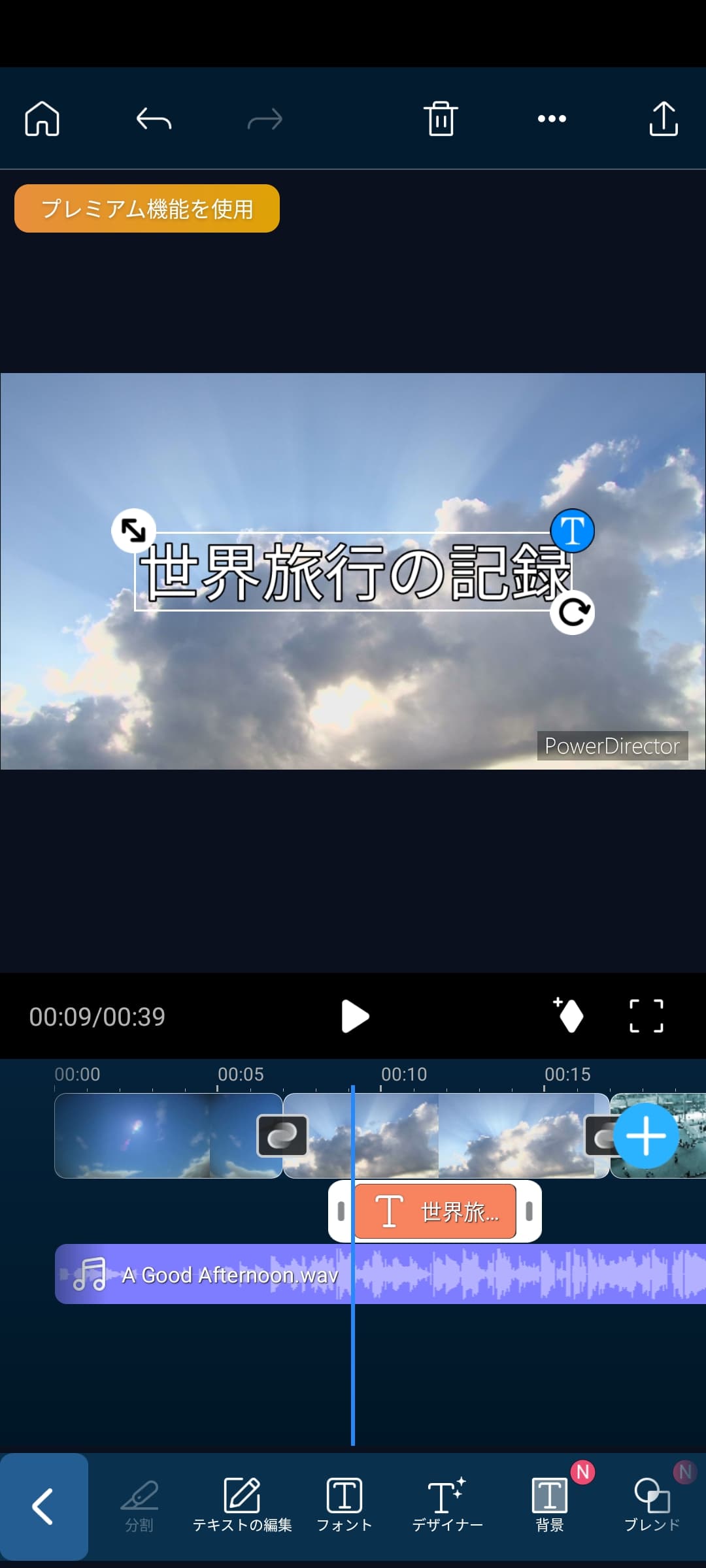Play the video preview

click(x=355, y=1017)
